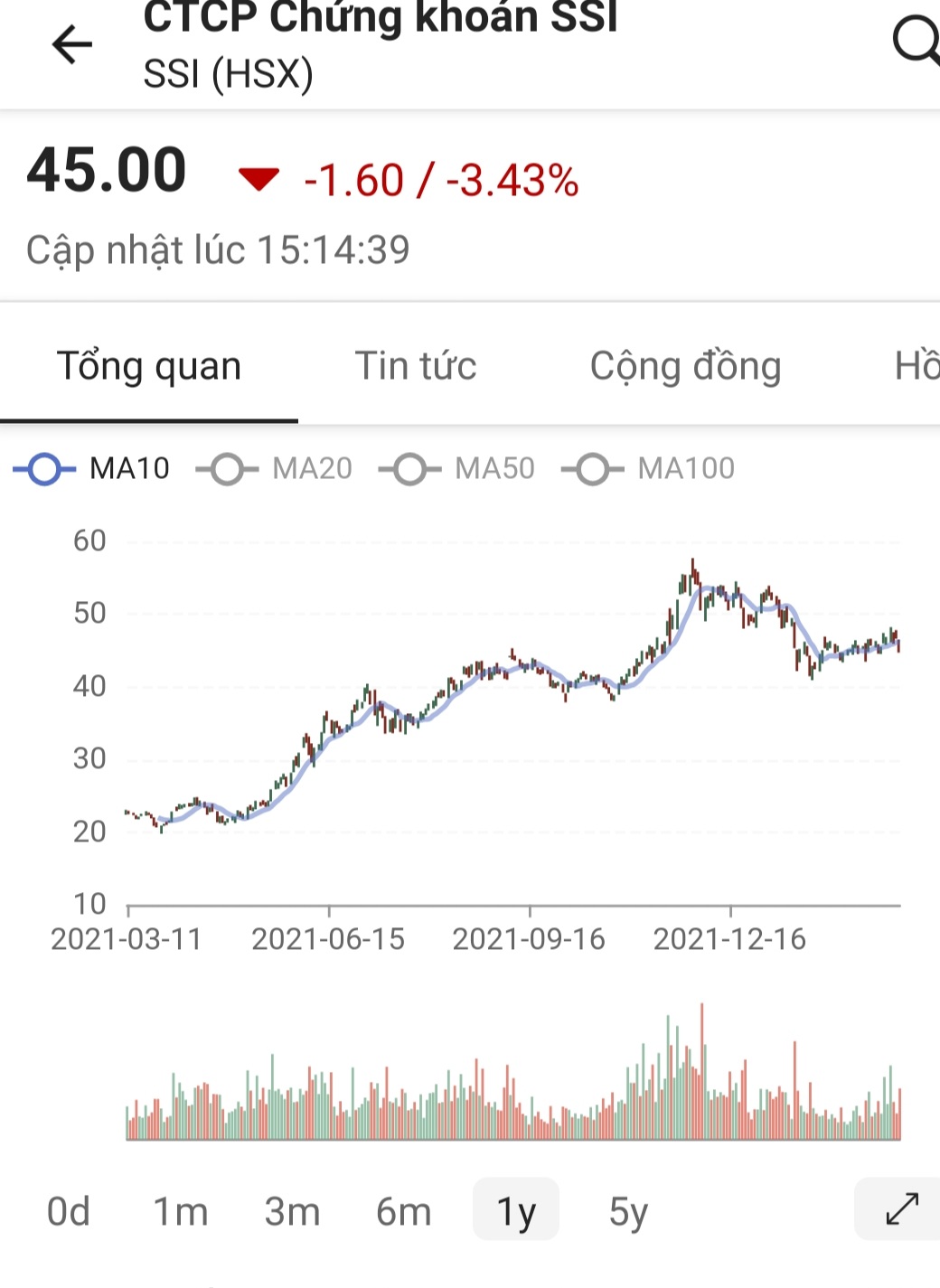
Task: Open the search magnifier icon
Action: [x=915, y=41]
